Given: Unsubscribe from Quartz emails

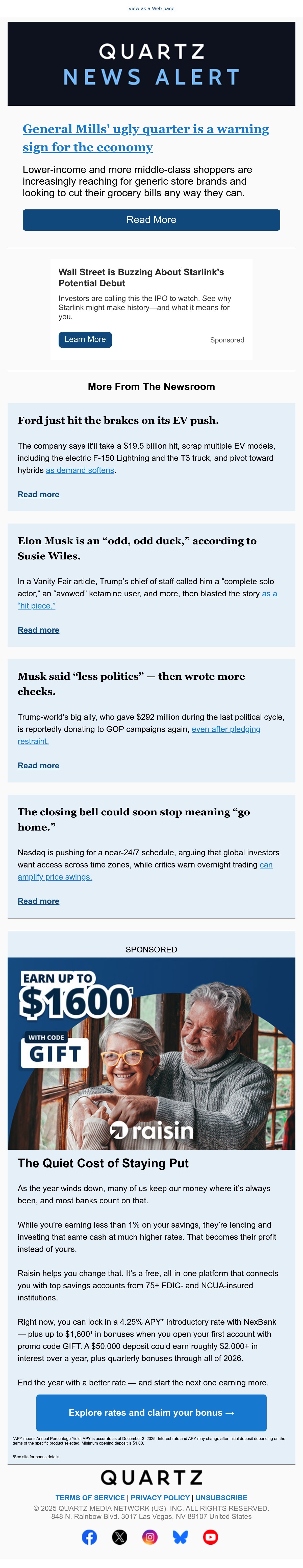Looking at the screenshot, I should point(222,1498).
